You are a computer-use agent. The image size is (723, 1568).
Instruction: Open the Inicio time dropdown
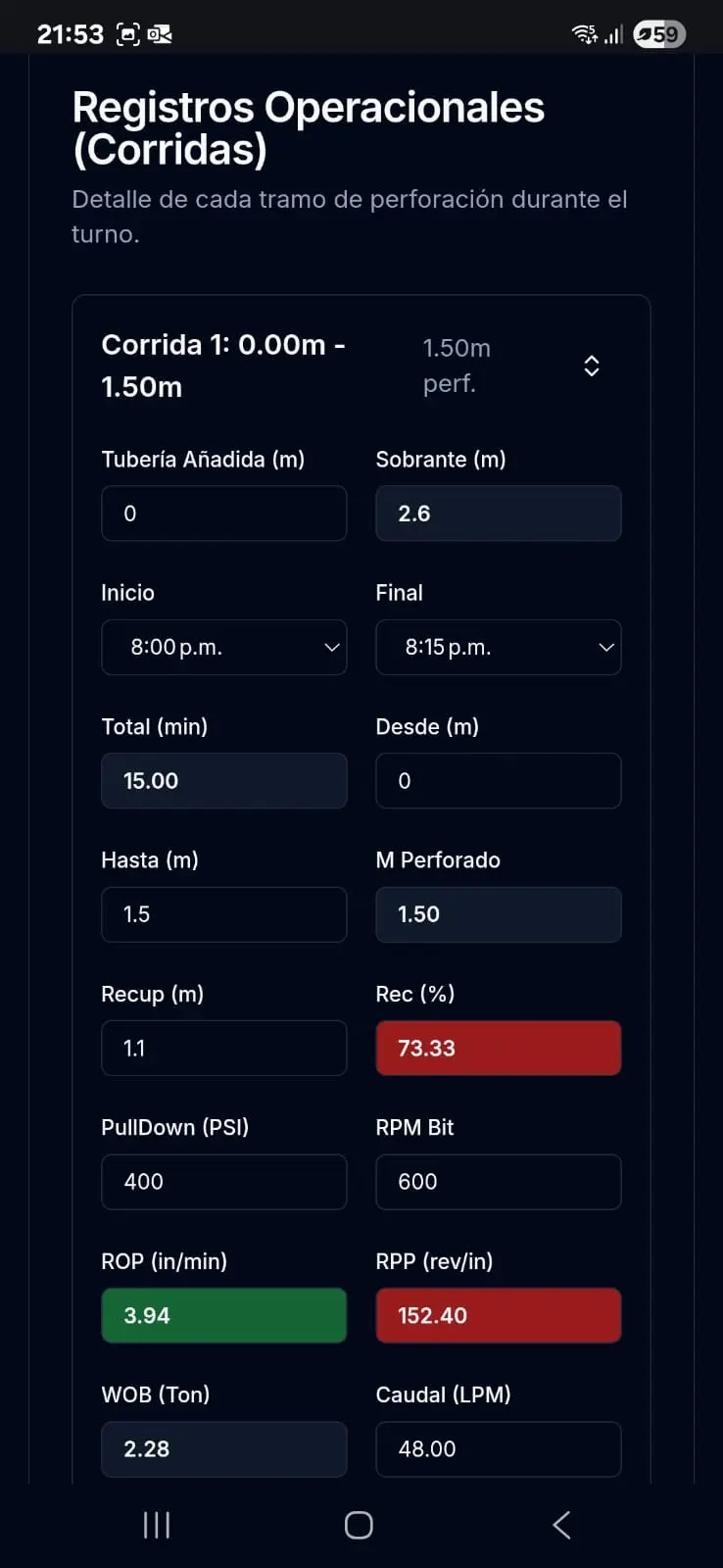click(x=223, y=648)
